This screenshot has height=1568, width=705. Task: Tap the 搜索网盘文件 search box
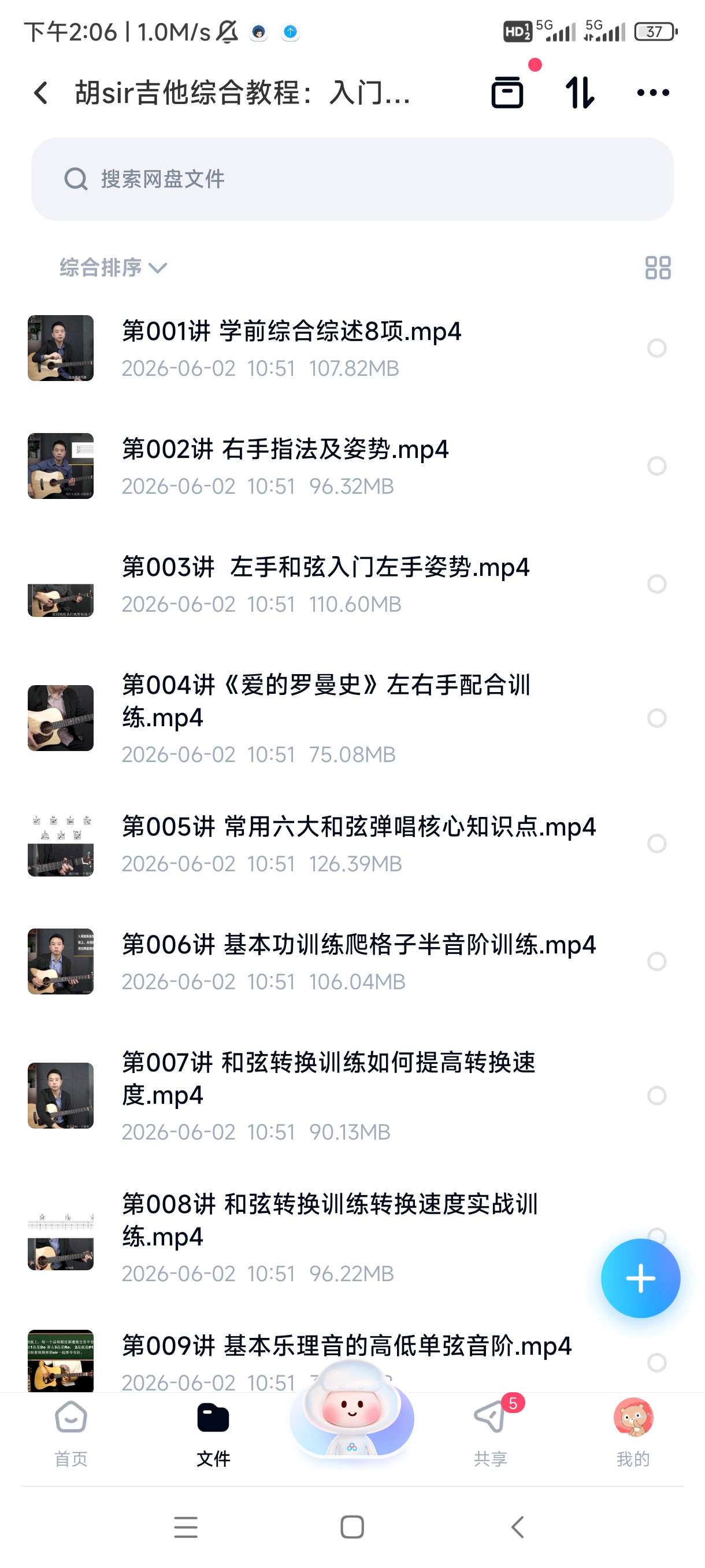(352, 179)
